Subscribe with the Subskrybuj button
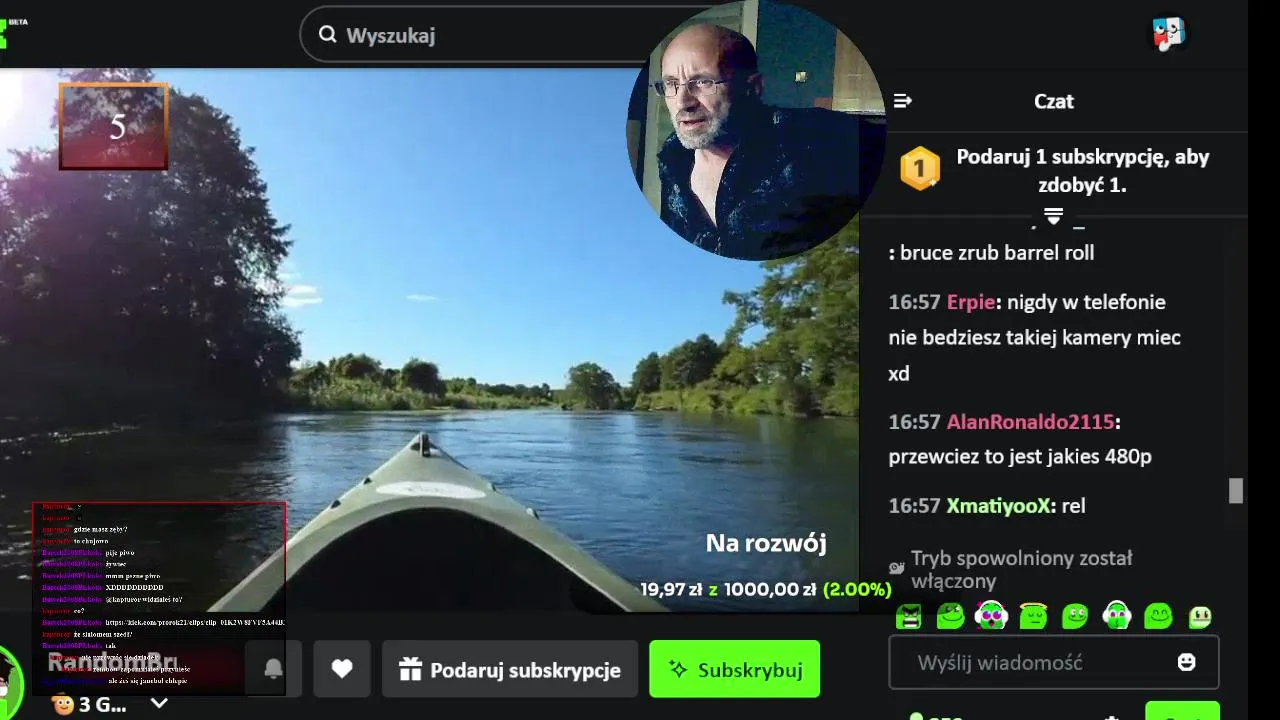Image resolution: width=1280 pixels, height=720 pixels. point(734,669)
